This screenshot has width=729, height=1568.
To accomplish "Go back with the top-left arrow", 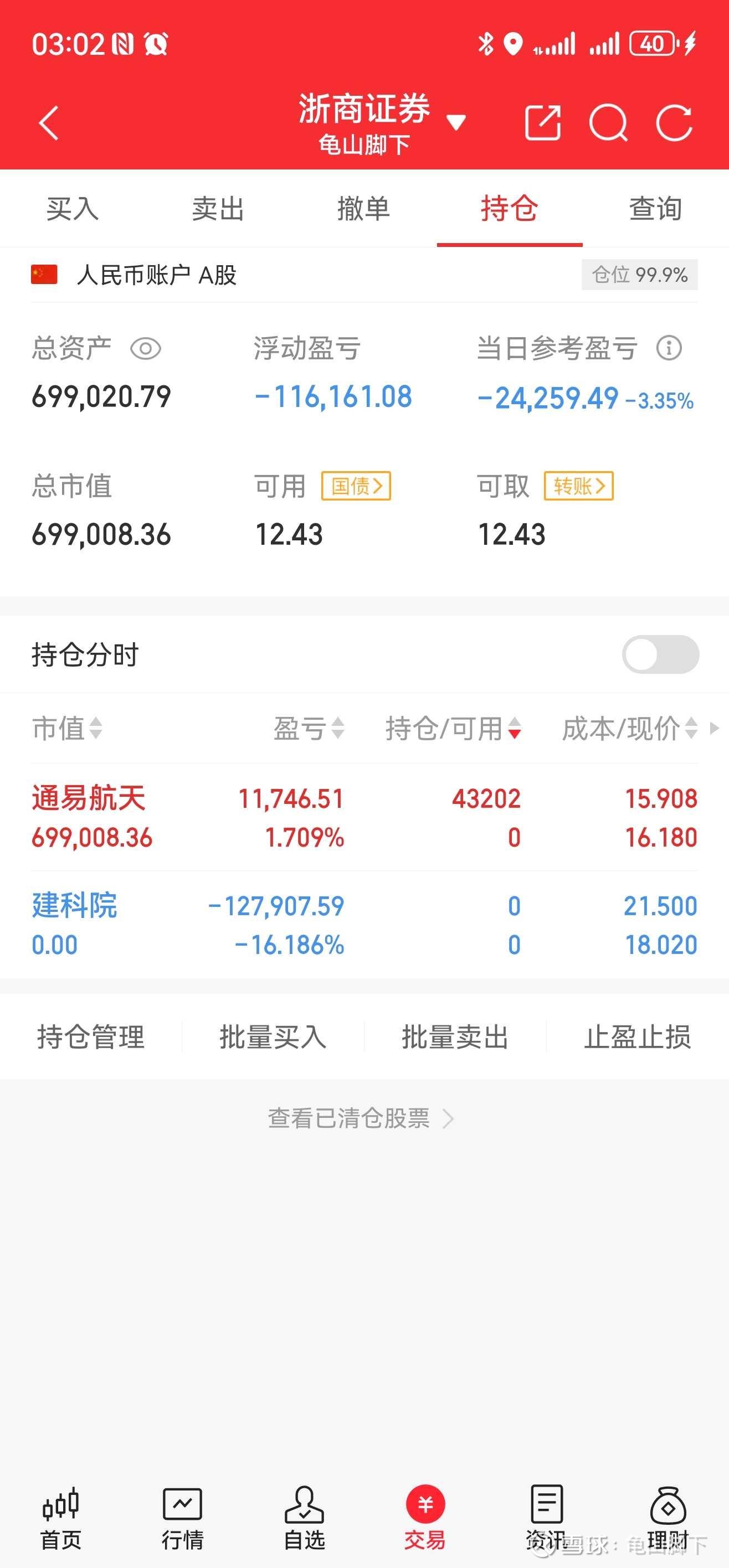I will click(x=49, y=123).
